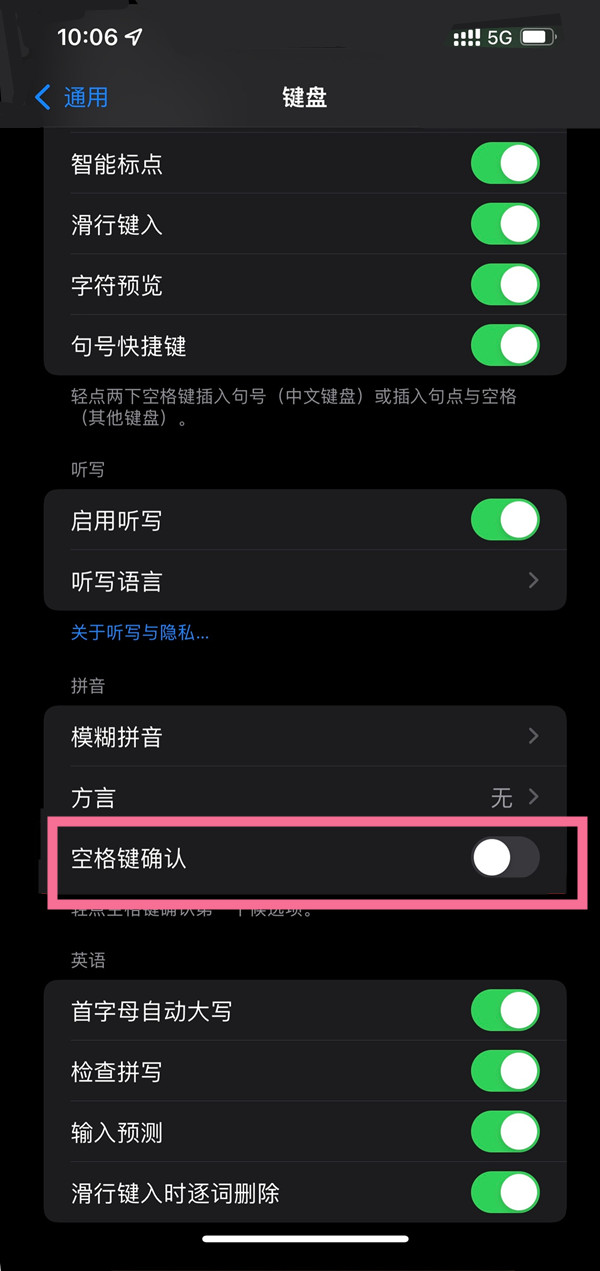Toggle 句号快捷键 off
600x1271 pixels.
[x=505, y=346]
